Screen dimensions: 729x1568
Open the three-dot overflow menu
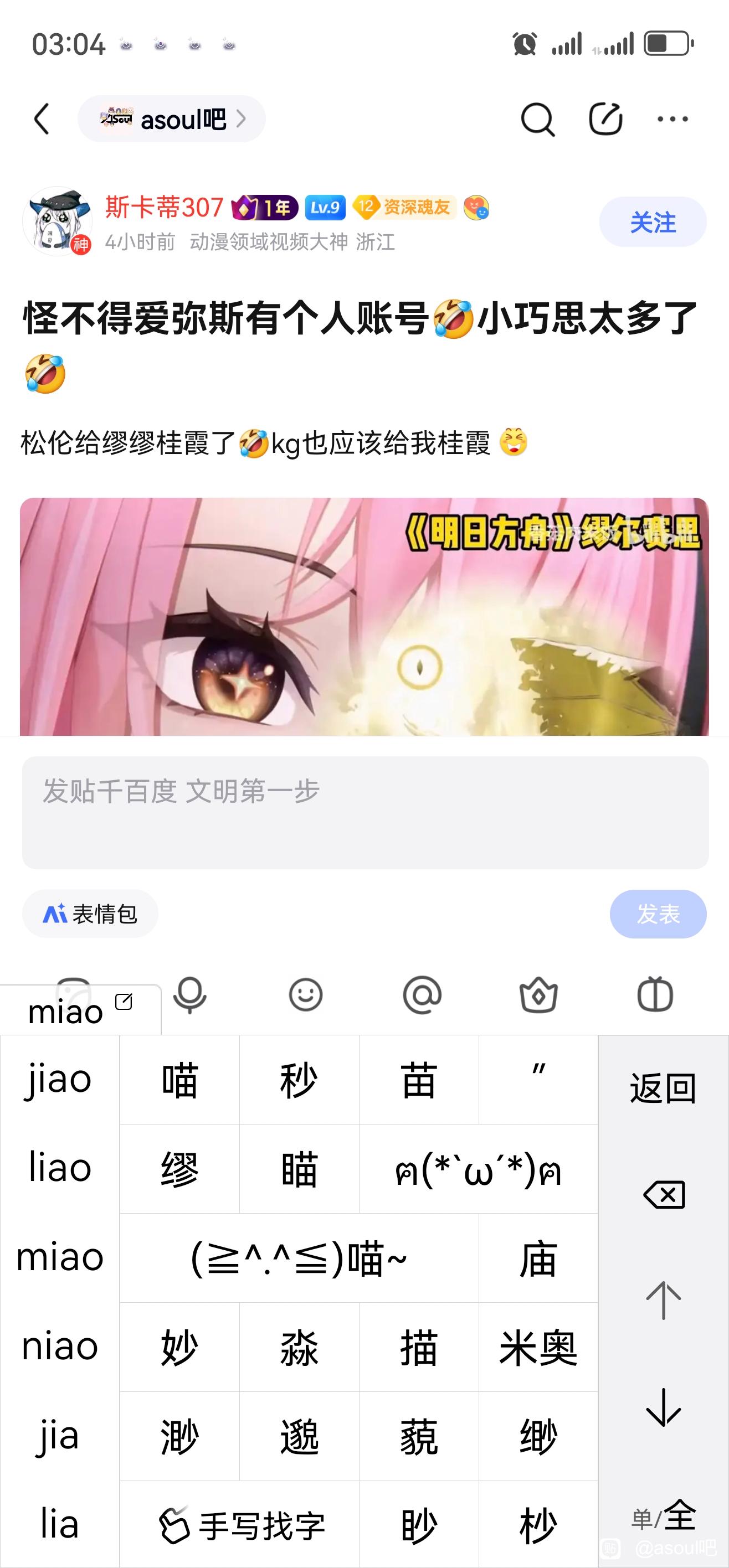pos(673,119)
